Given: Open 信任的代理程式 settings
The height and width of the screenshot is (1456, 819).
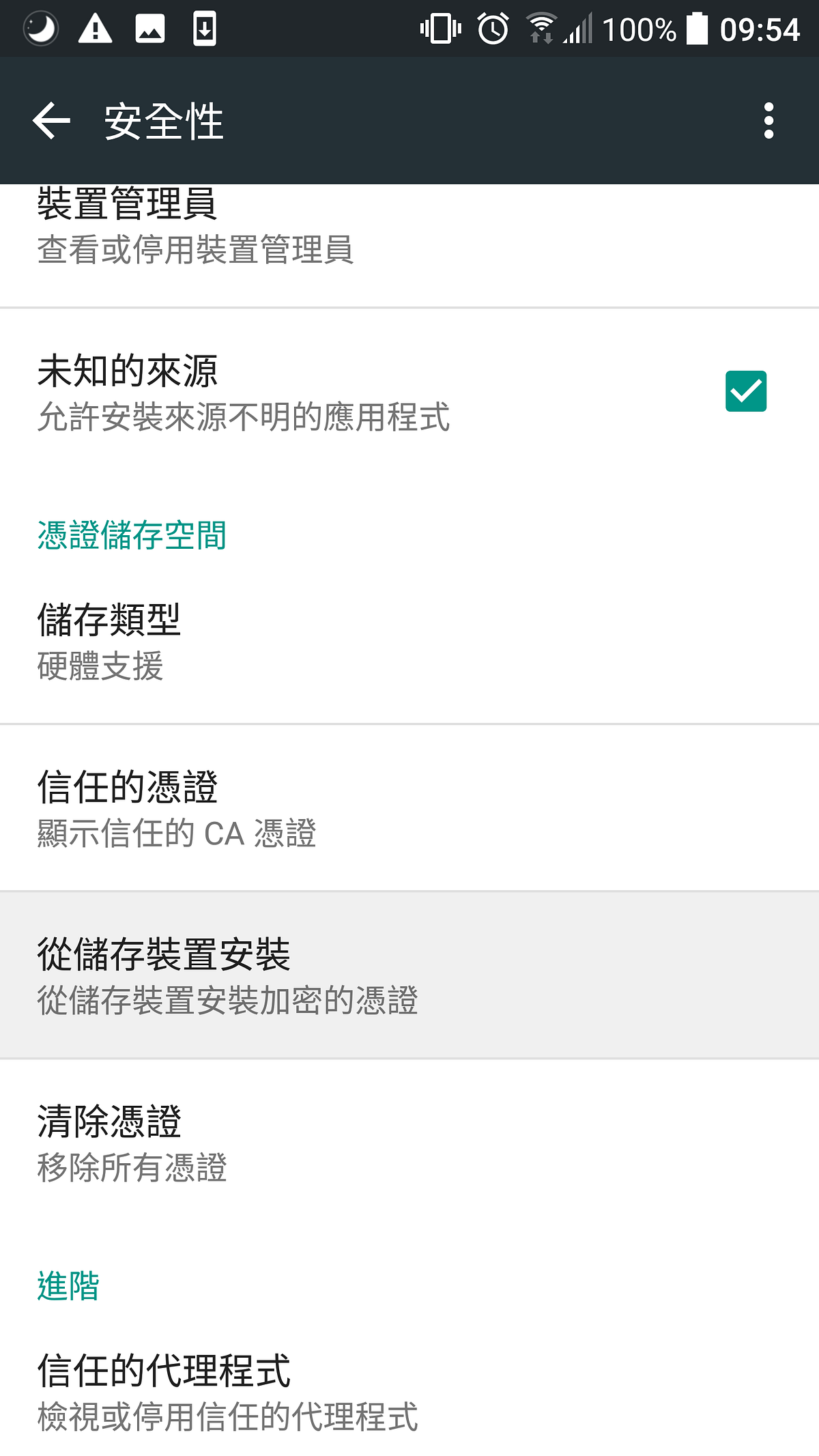Looking at the screenshot, I should (x=409, y=1393).
